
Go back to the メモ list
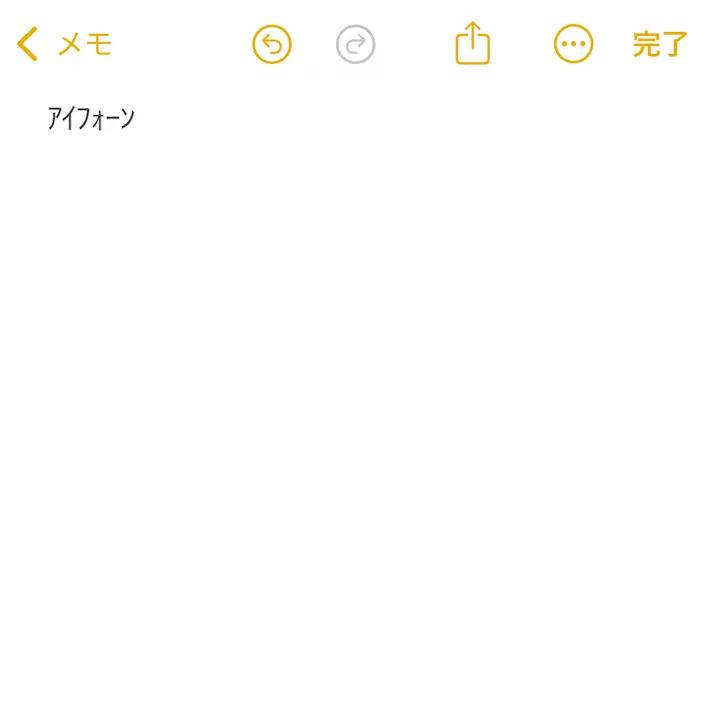coord(64,44)
